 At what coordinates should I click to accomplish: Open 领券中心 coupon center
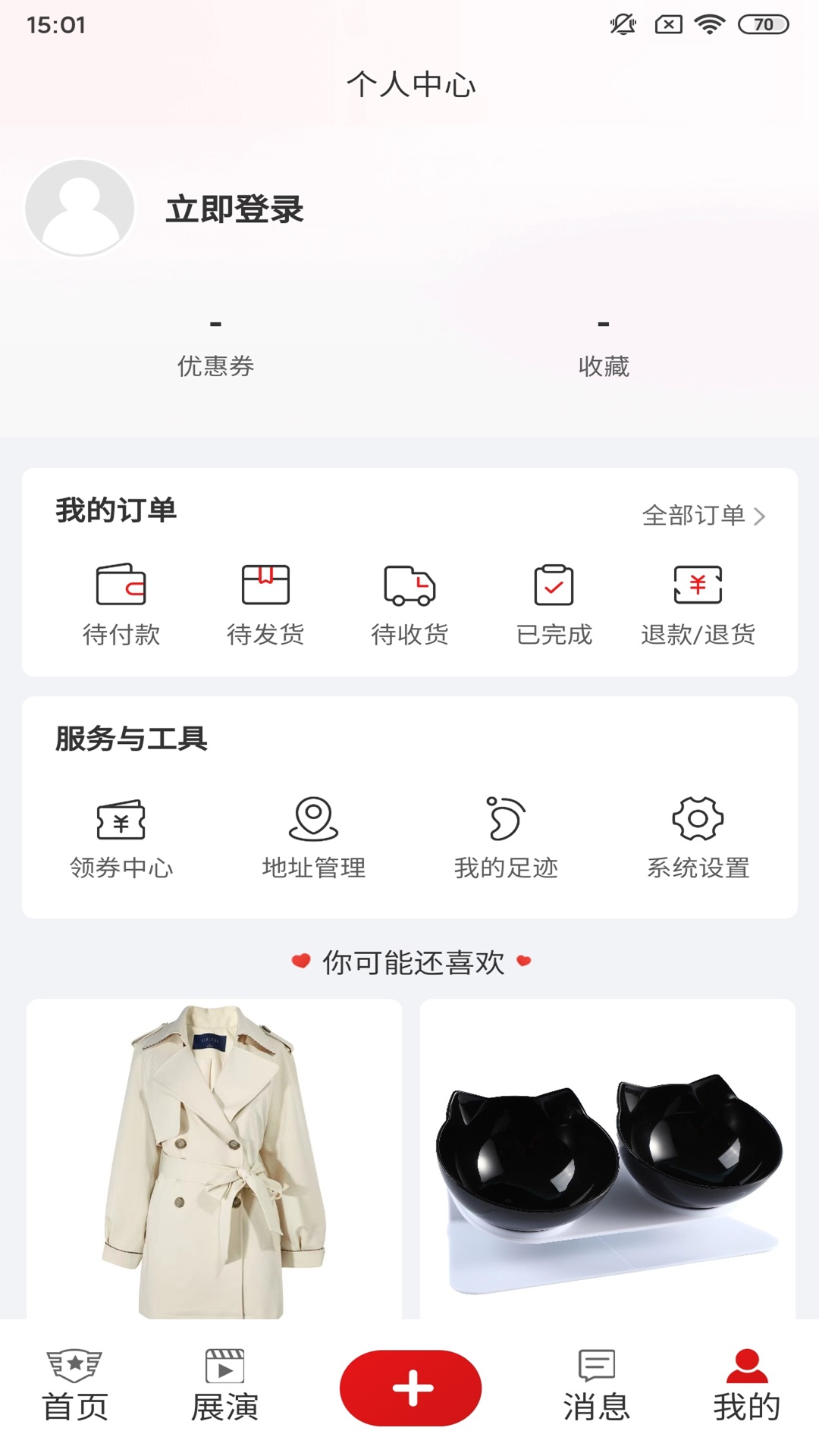tap(121, 837)
